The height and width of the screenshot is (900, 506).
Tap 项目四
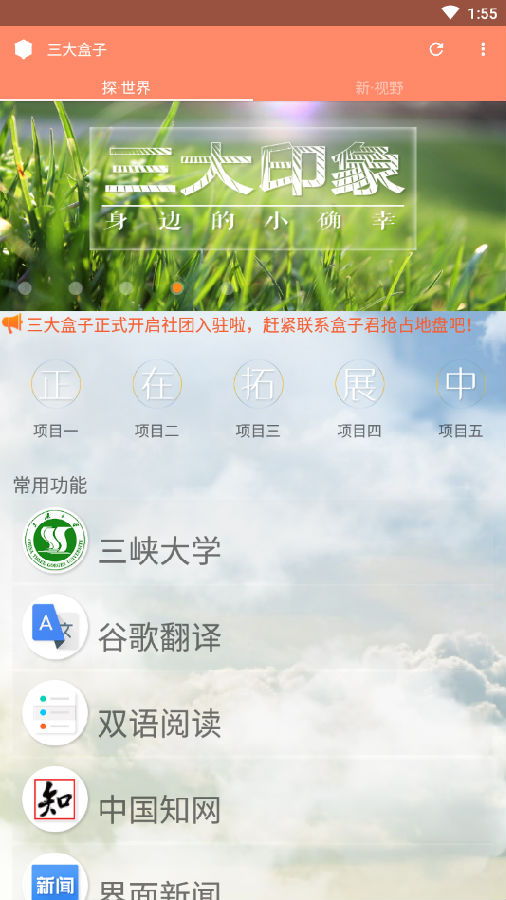pyautogui.click(x=359, y=399)
